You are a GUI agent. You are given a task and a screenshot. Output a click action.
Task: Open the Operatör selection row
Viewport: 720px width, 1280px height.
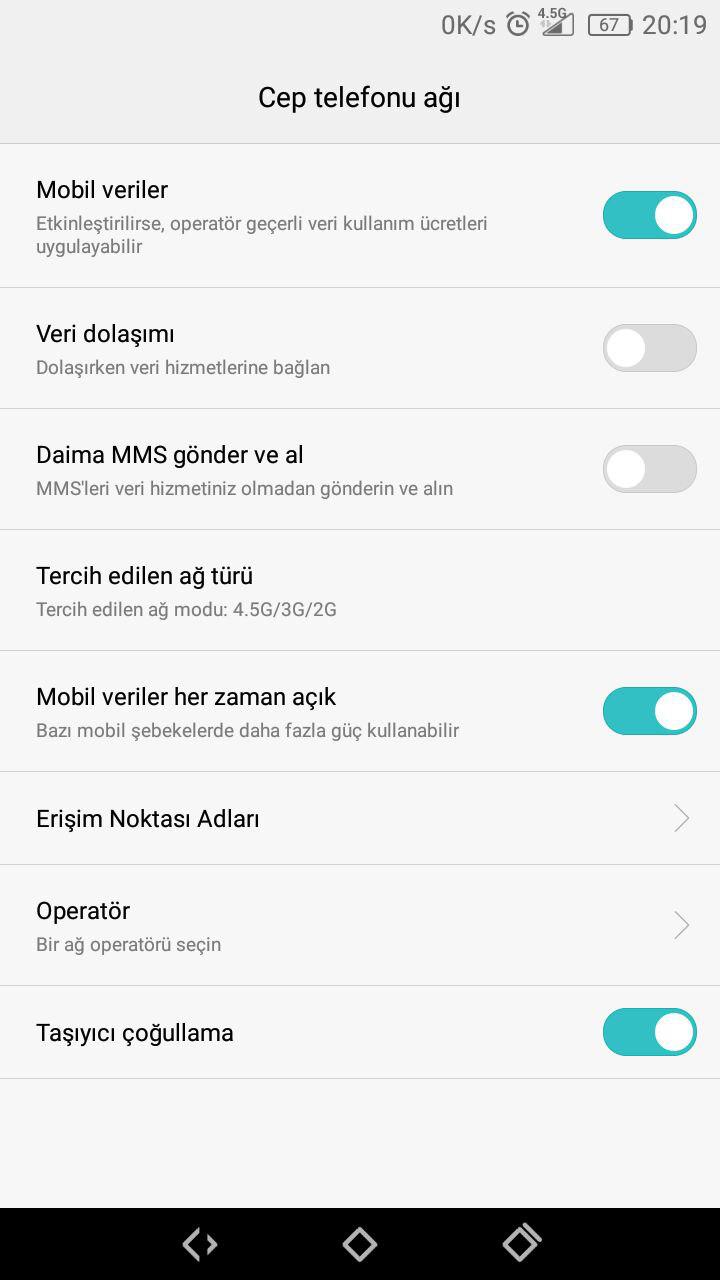(x=360, y=925)
